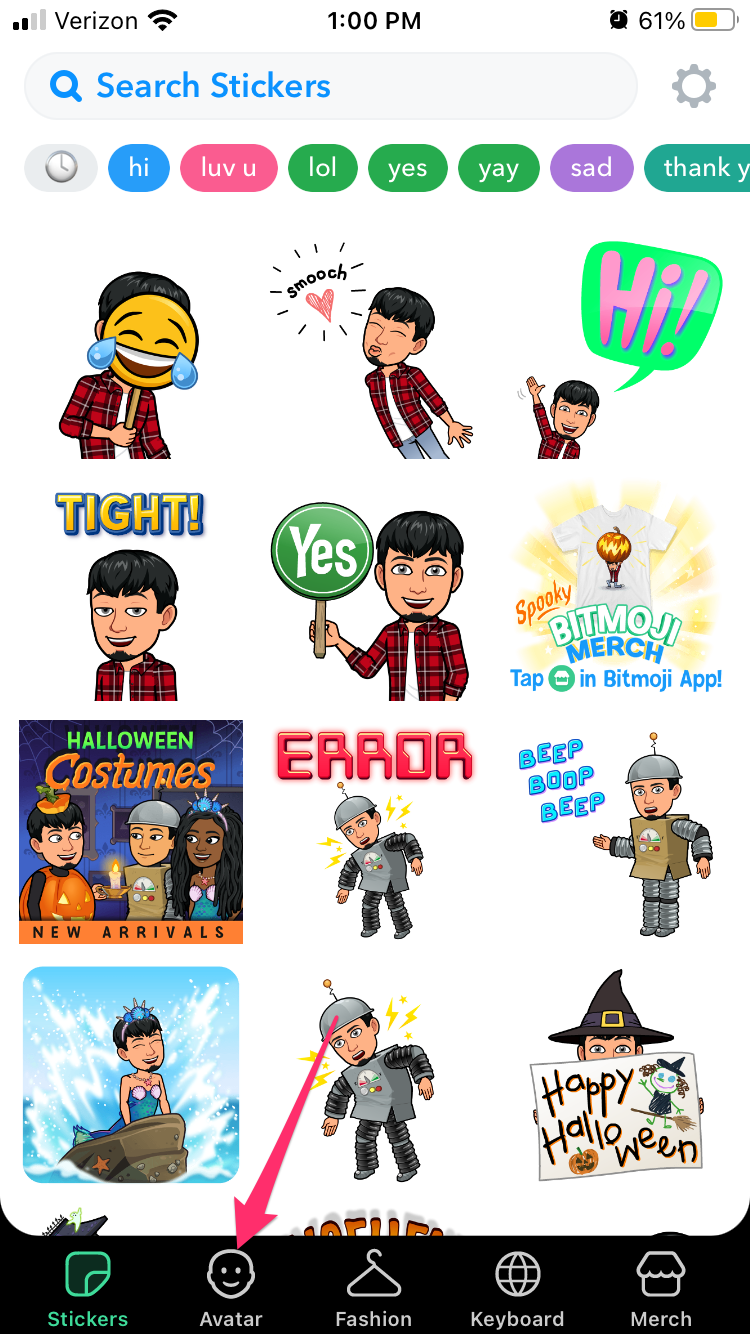Open settings gear icon

[x=693, y=87]
